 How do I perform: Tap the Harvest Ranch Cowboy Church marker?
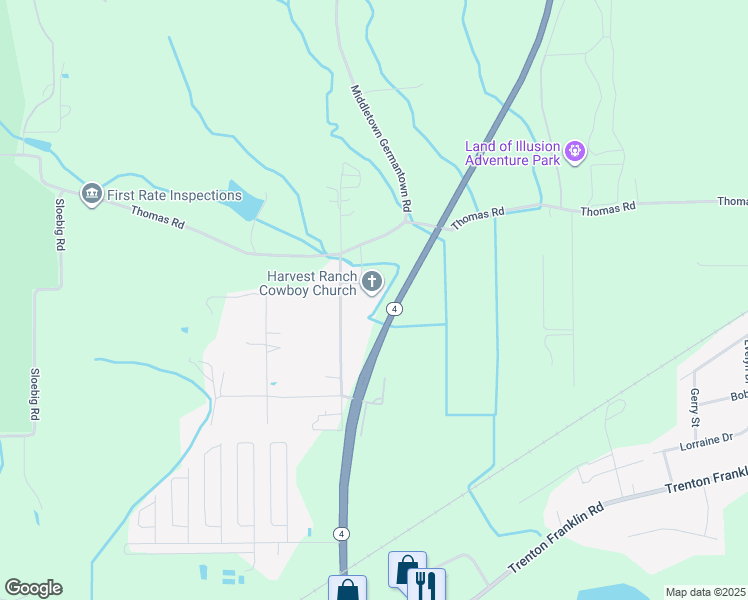[372, 282]
